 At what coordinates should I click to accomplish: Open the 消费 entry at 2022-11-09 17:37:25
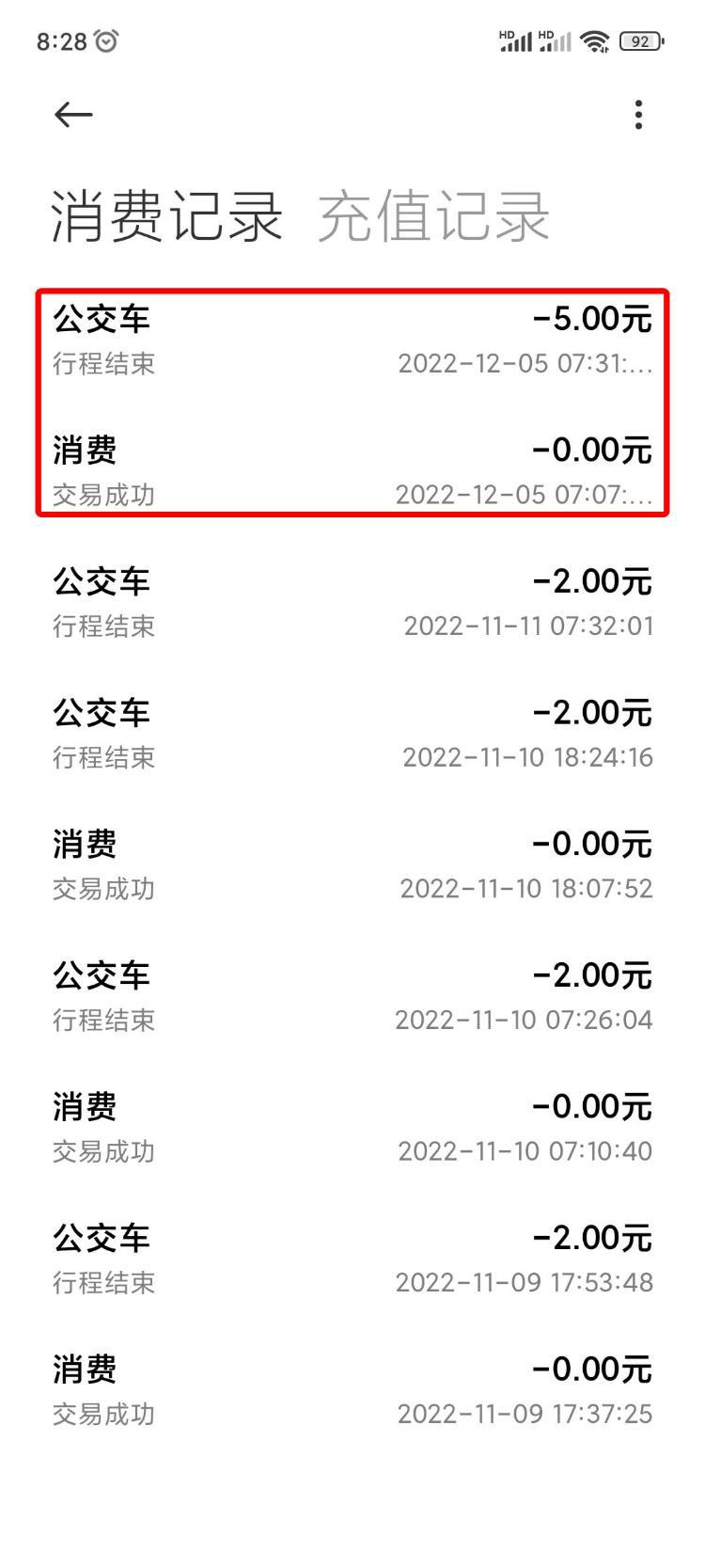[x=352, y=1390]
